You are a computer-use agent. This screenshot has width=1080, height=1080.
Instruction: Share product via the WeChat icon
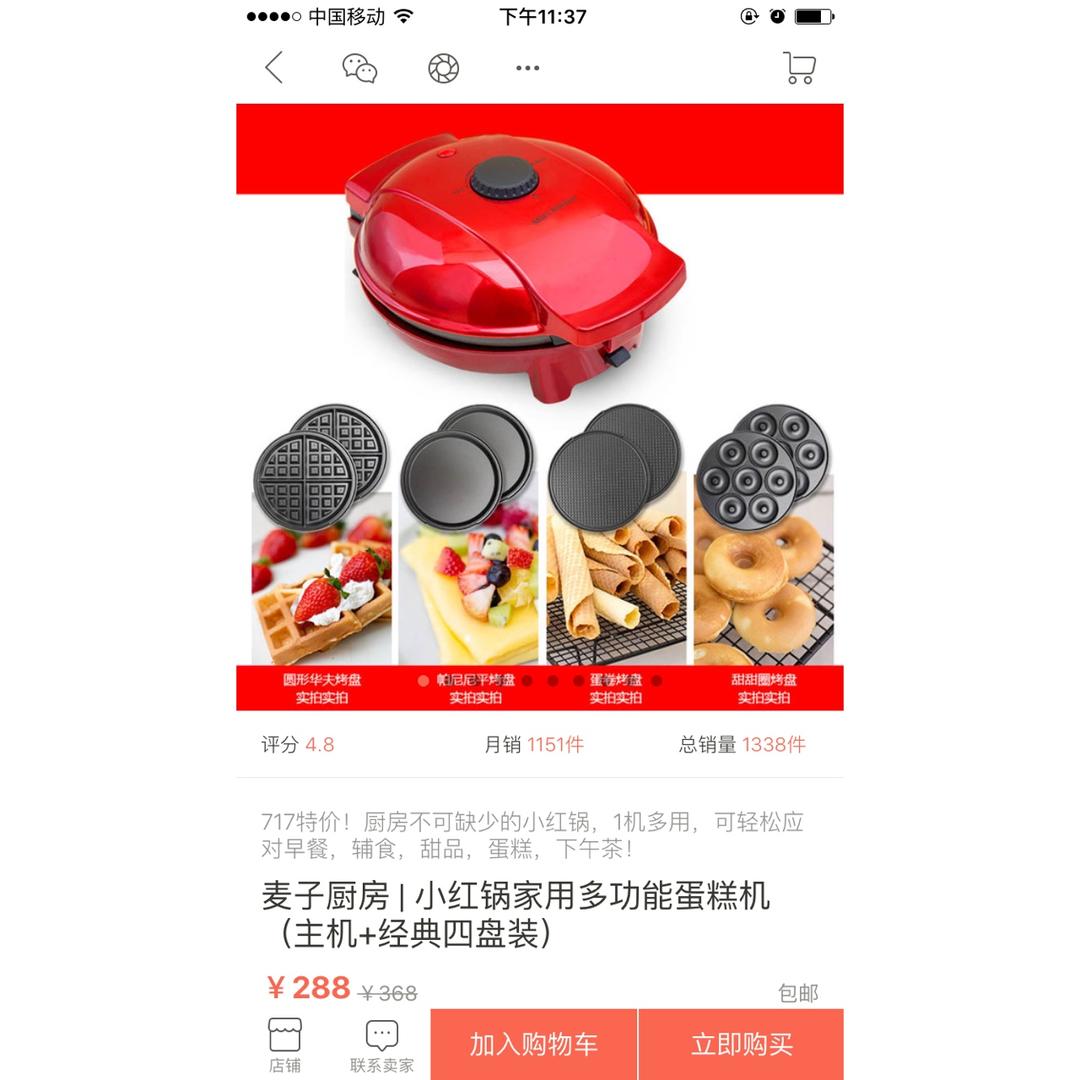pos(360,68)
